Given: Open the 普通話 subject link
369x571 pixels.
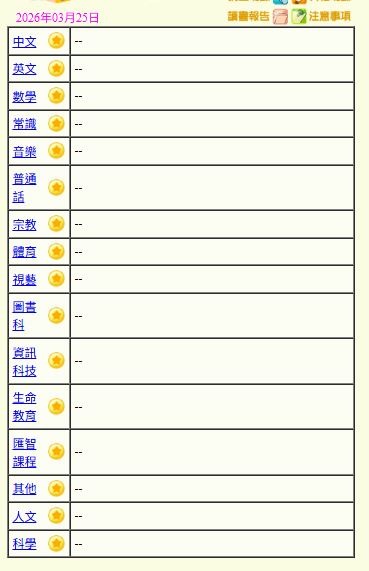Looking at the screenshot, I should point(24,188).
